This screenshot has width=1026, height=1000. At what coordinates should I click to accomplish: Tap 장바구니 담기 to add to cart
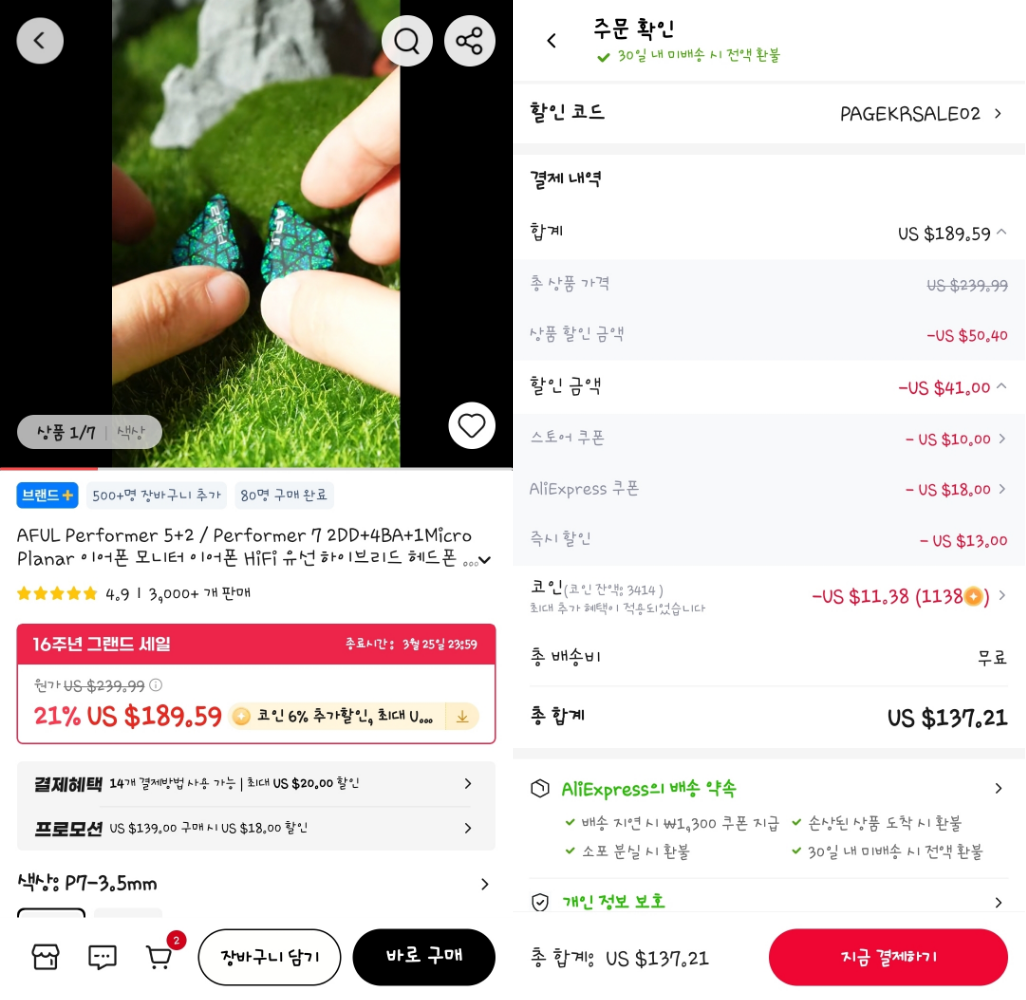tap(269, 957)
